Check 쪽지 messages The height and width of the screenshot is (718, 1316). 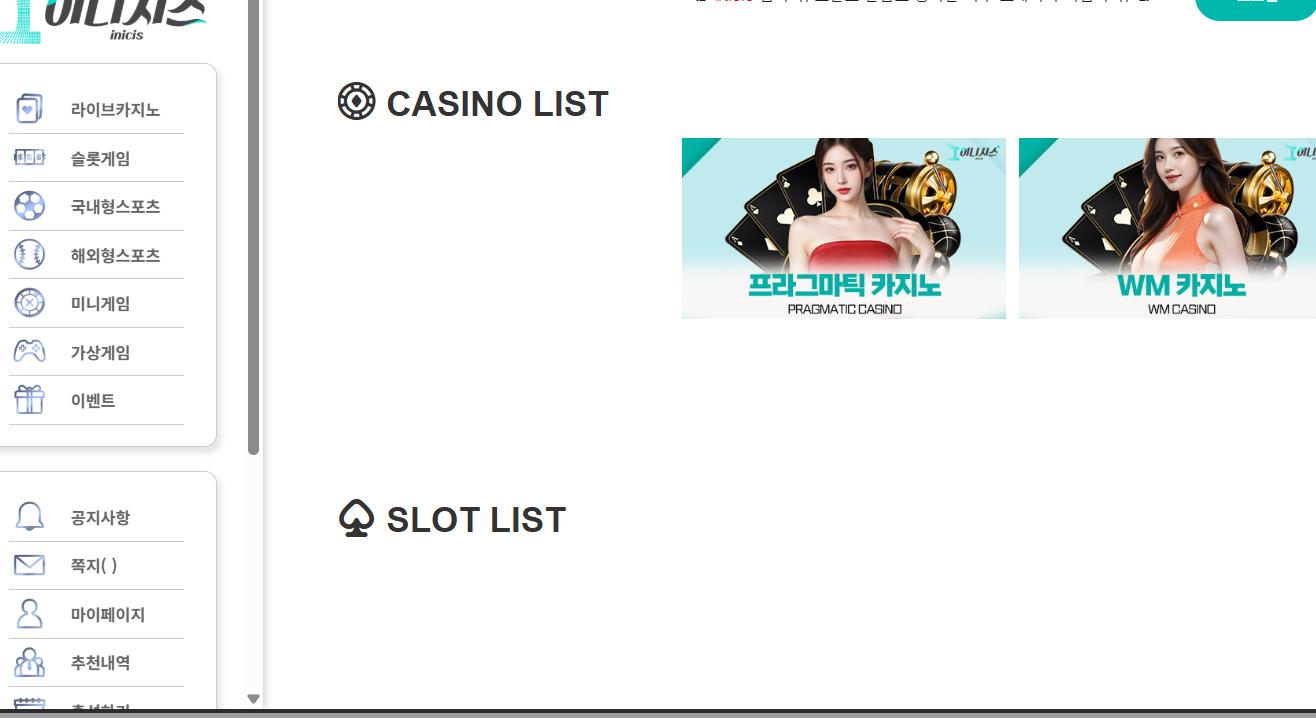(x=93, y=565)
